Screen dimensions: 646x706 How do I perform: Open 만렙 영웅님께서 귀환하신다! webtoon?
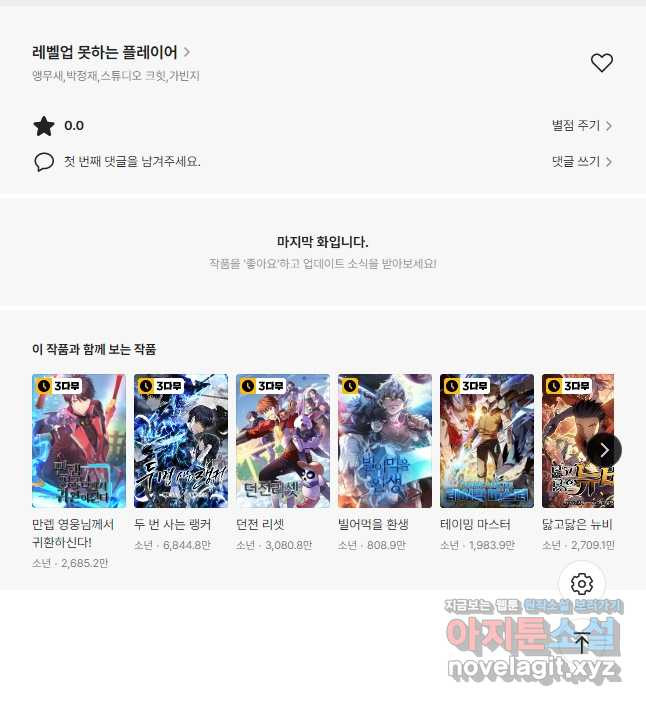78,441
